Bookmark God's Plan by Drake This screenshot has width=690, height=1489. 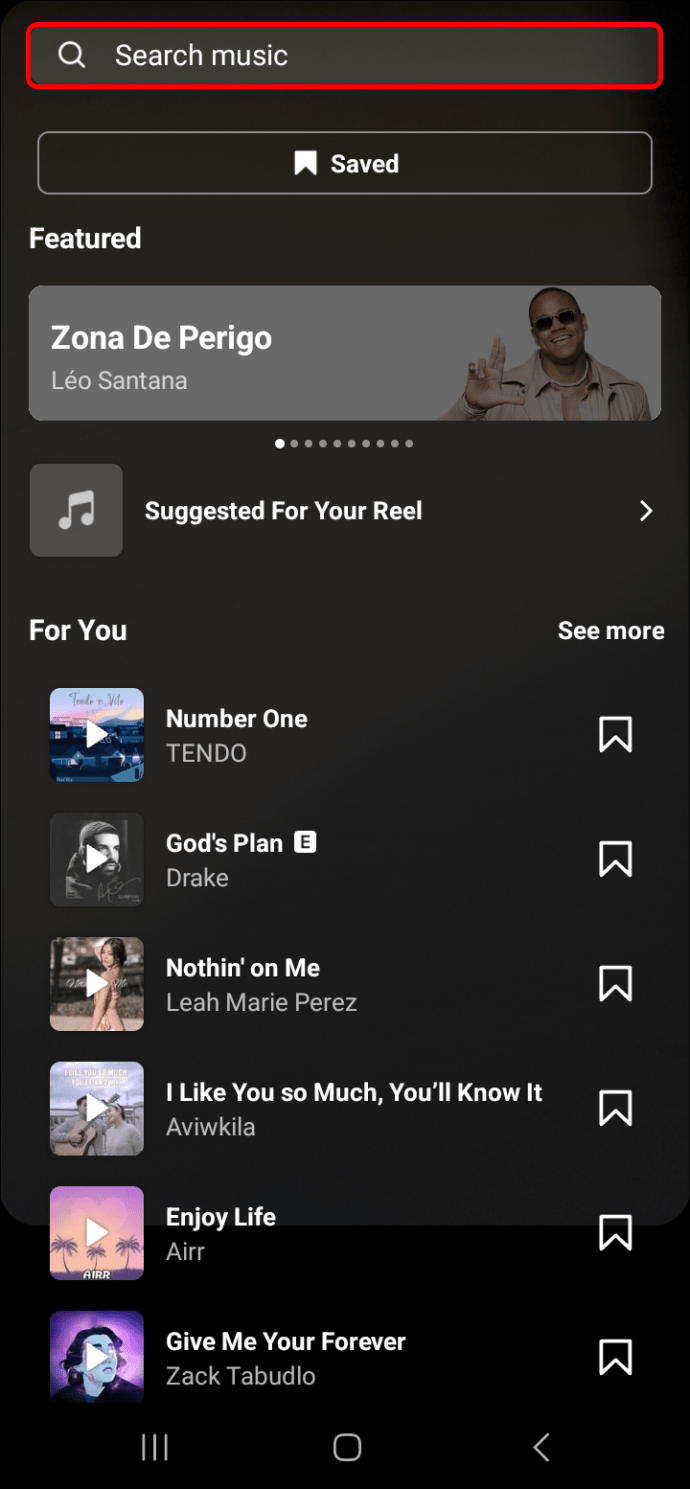tap(615, 859)
